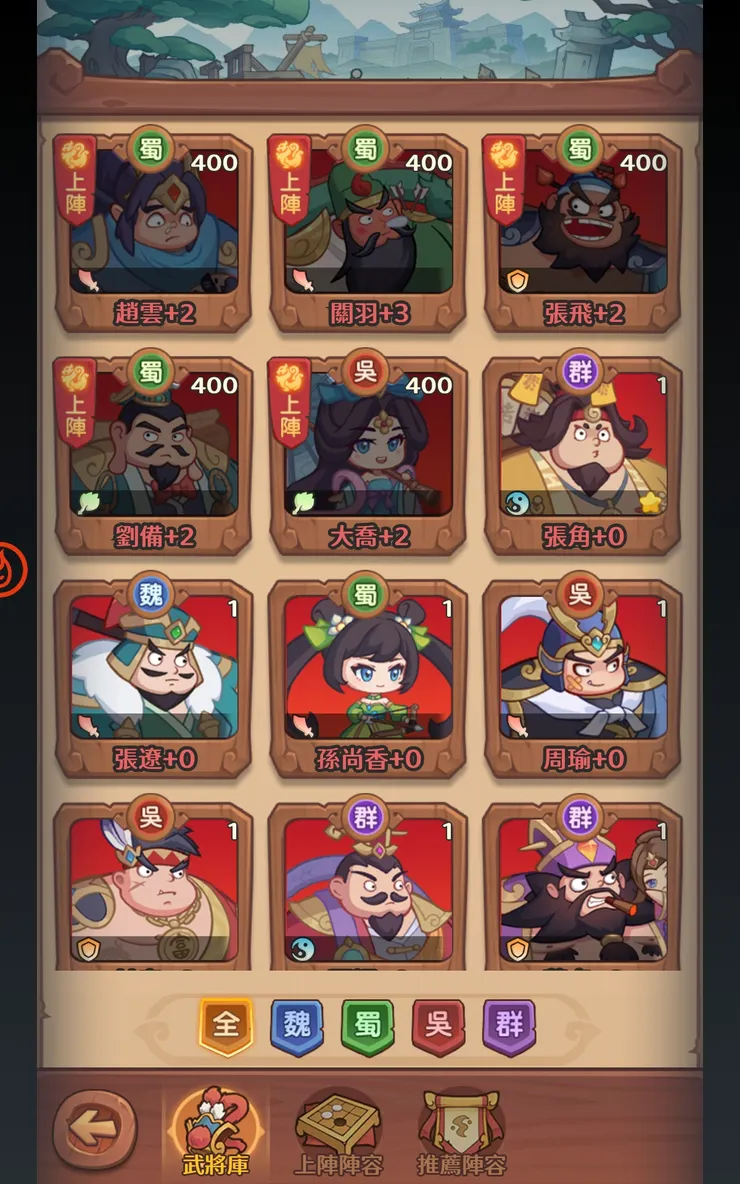The width and height of the screenshot is (740, 1184).
Task: Switch to the 上陣陣容 tab
Action: click(x=338, y=1135)
